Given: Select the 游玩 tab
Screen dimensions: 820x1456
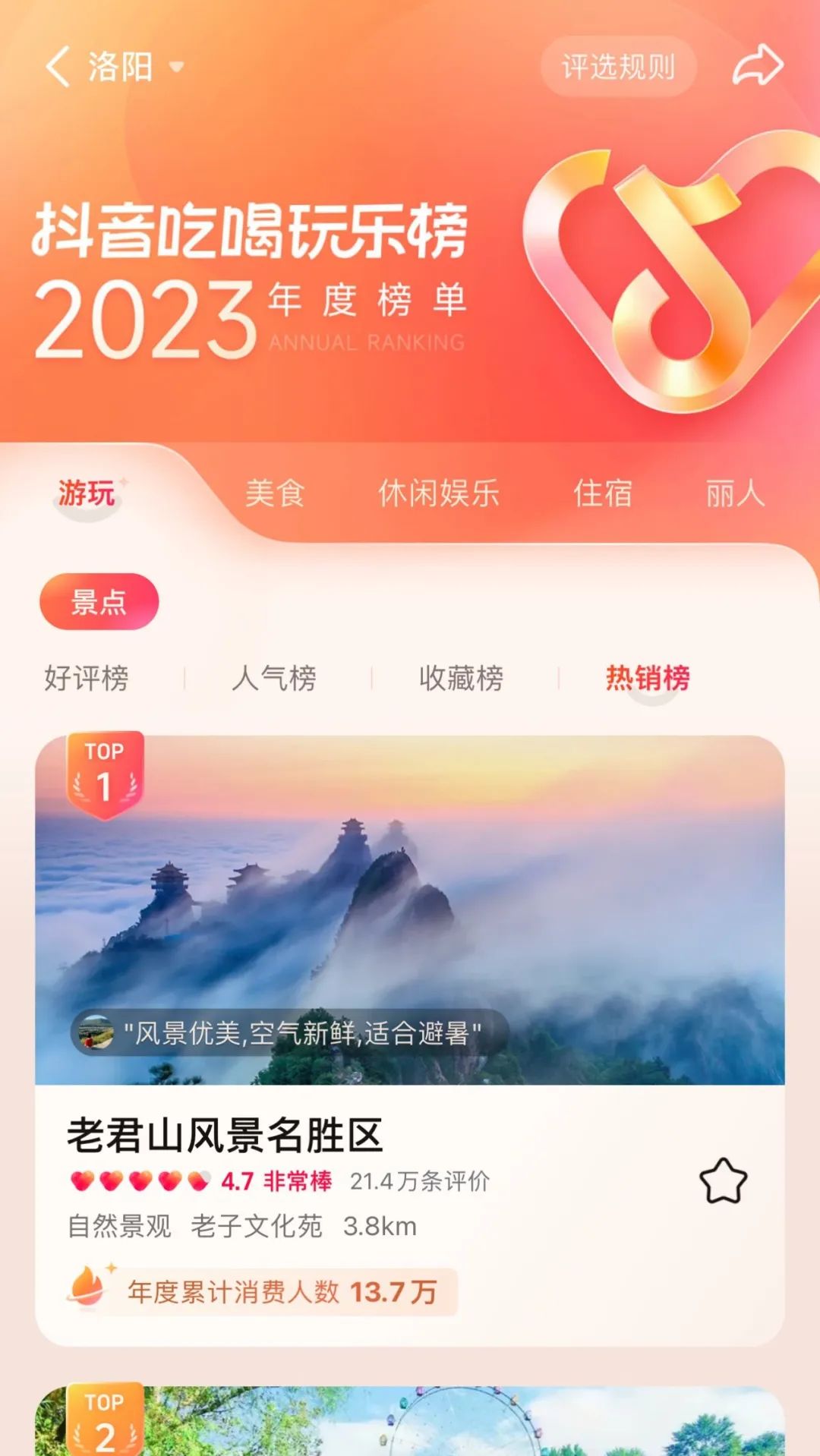Looking at the screenshot, I should pyautogui.click(x=87, y=493).
